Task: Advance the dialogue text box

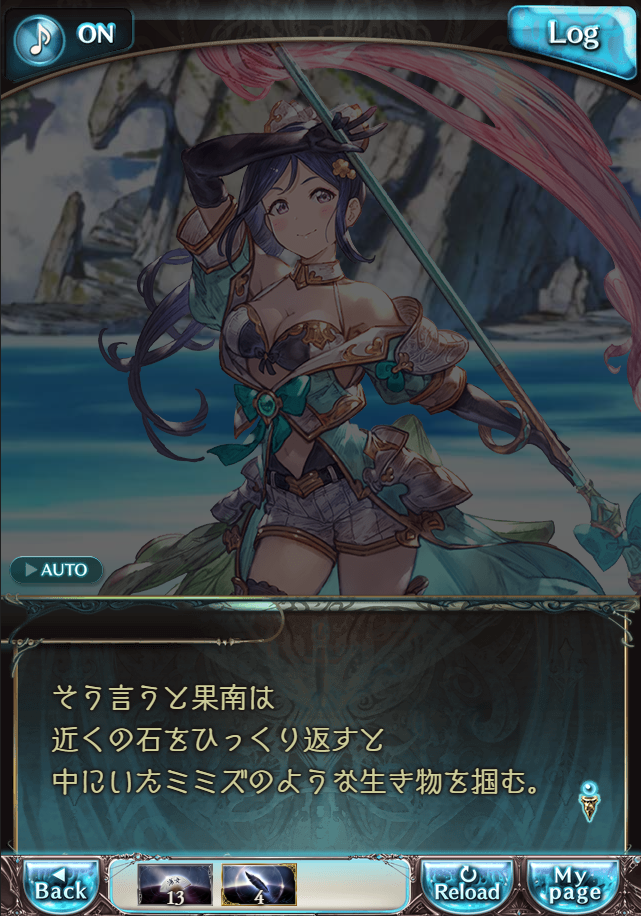Action: (x=320, y=740)
